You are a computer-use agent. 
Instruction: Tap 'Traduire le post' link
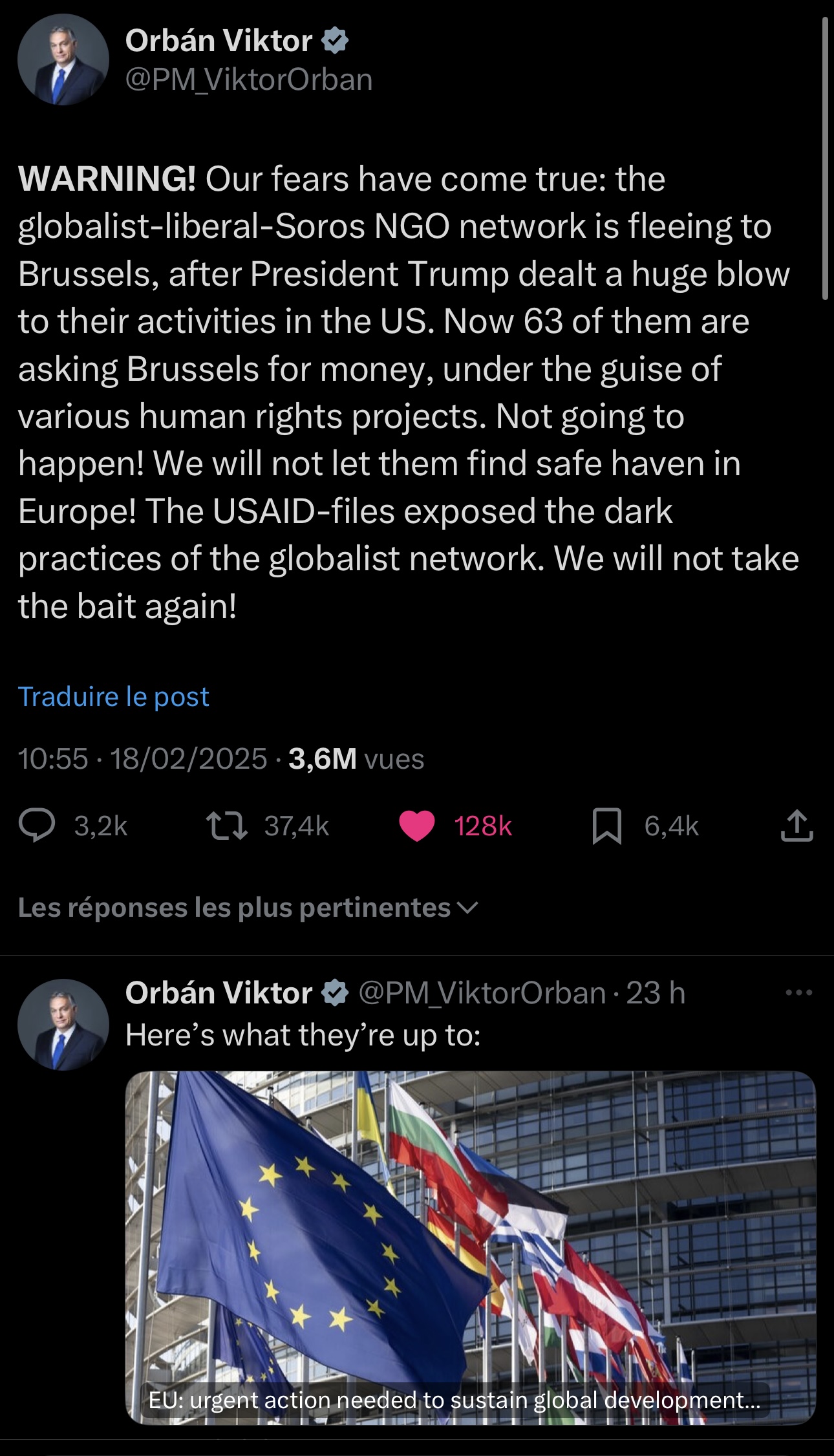(113, 696)
